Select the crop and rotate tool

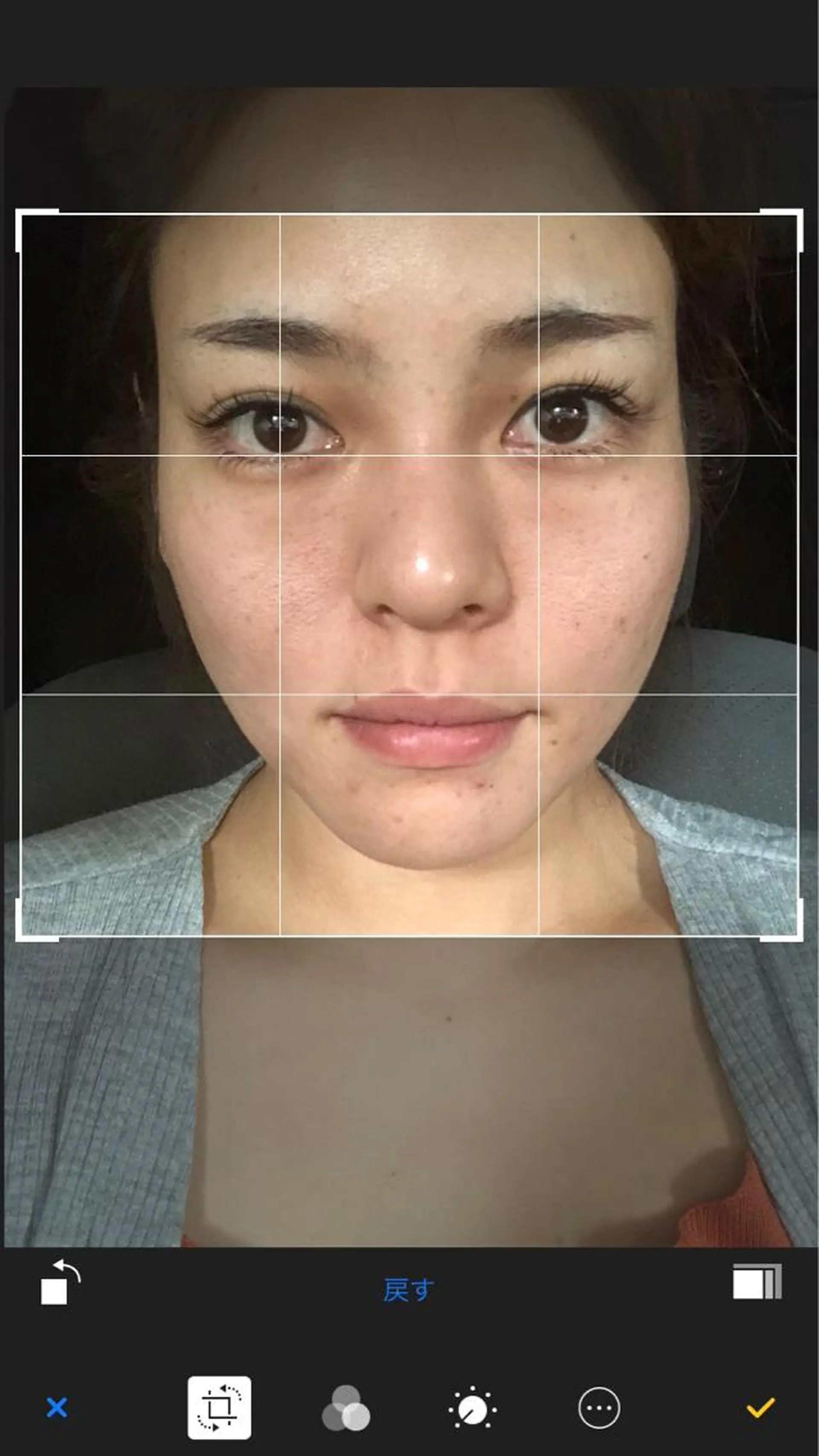(219, 1407)
